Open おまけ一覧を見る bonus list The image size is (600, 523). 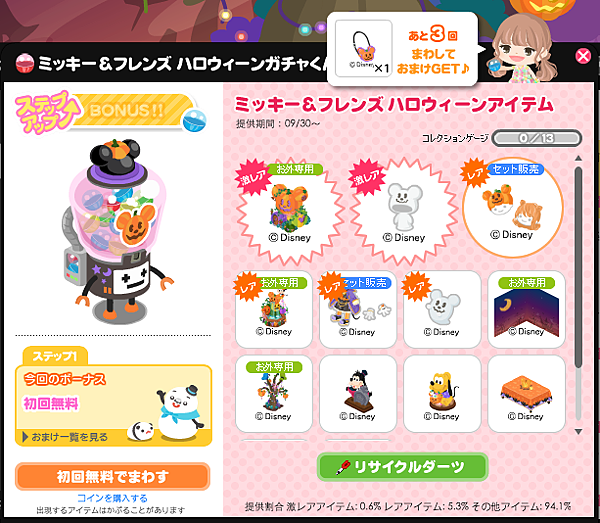pyautogui.click(x=66, y=436)
